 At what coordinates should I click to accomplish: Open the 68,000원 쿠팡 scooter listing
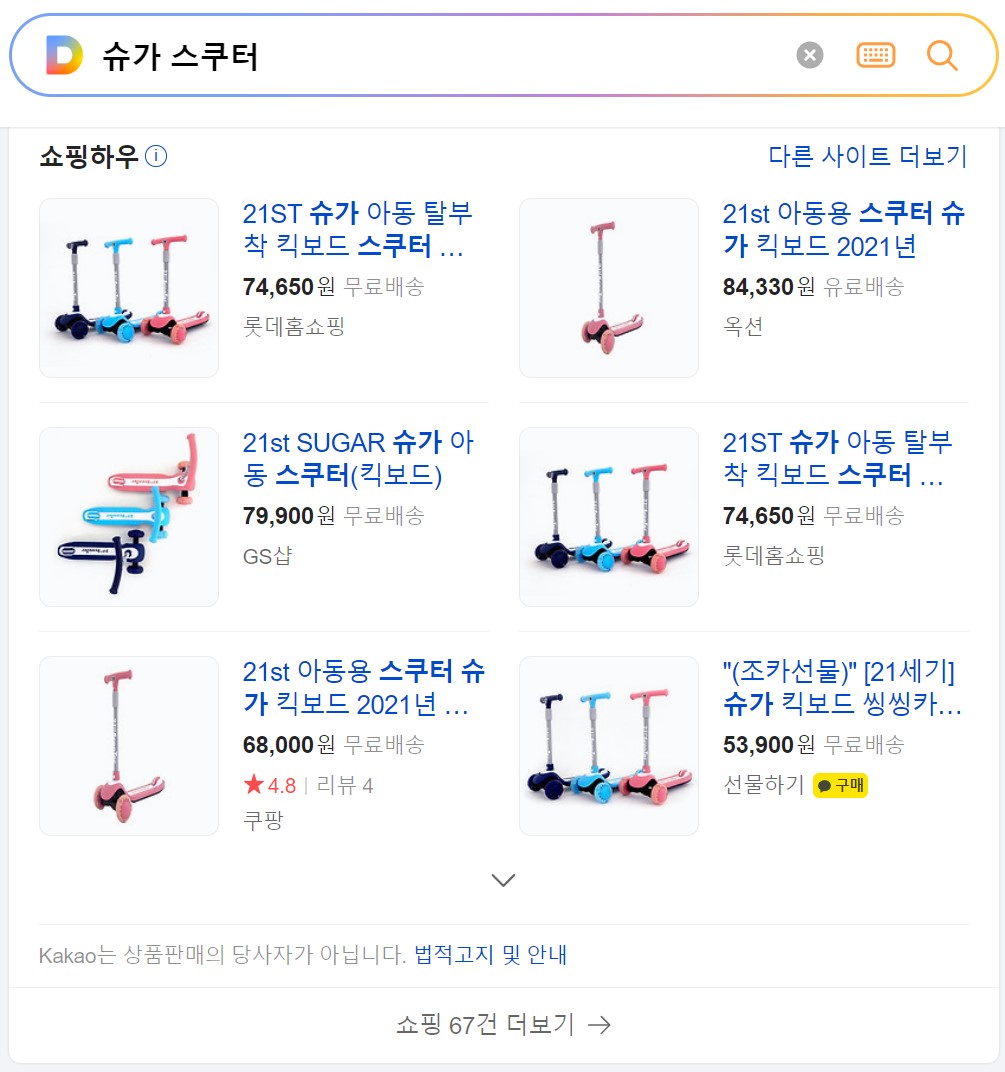(x=364, y=688)
